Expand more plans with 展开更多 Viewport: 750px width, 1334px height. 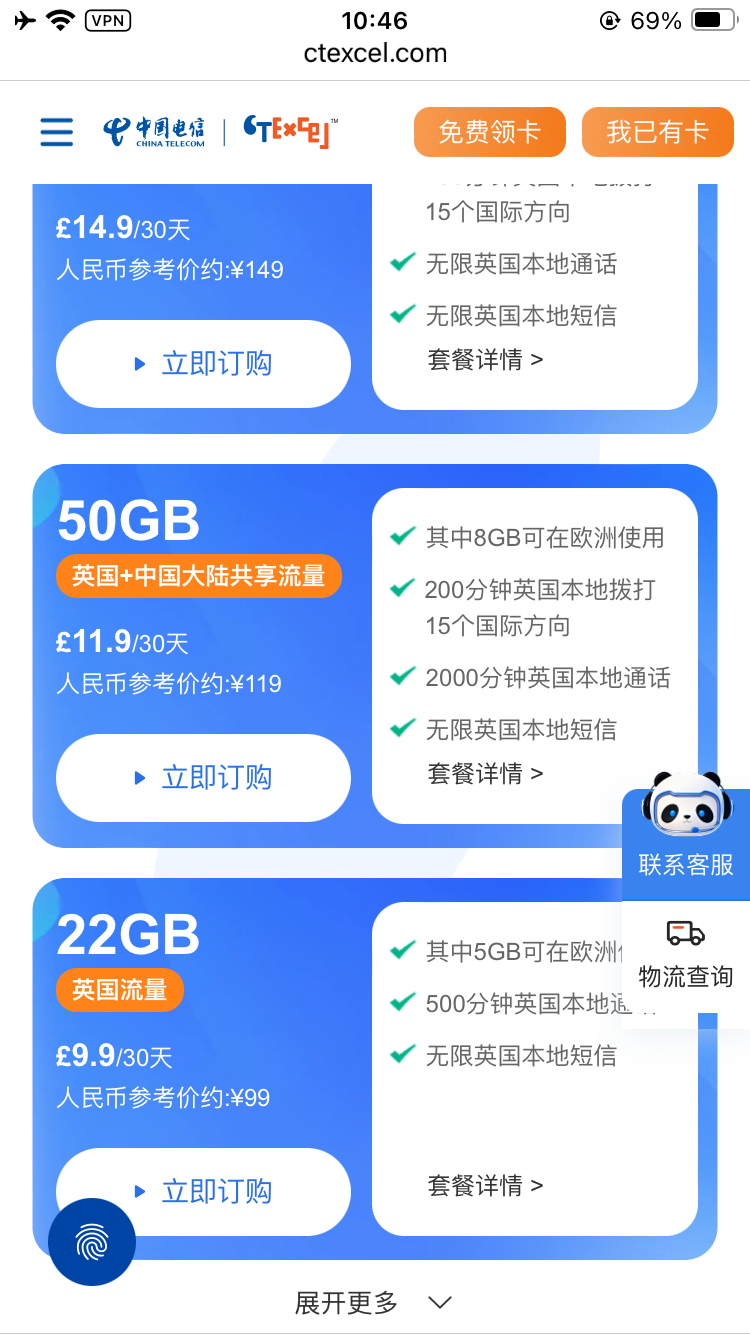click(373, 1302)
